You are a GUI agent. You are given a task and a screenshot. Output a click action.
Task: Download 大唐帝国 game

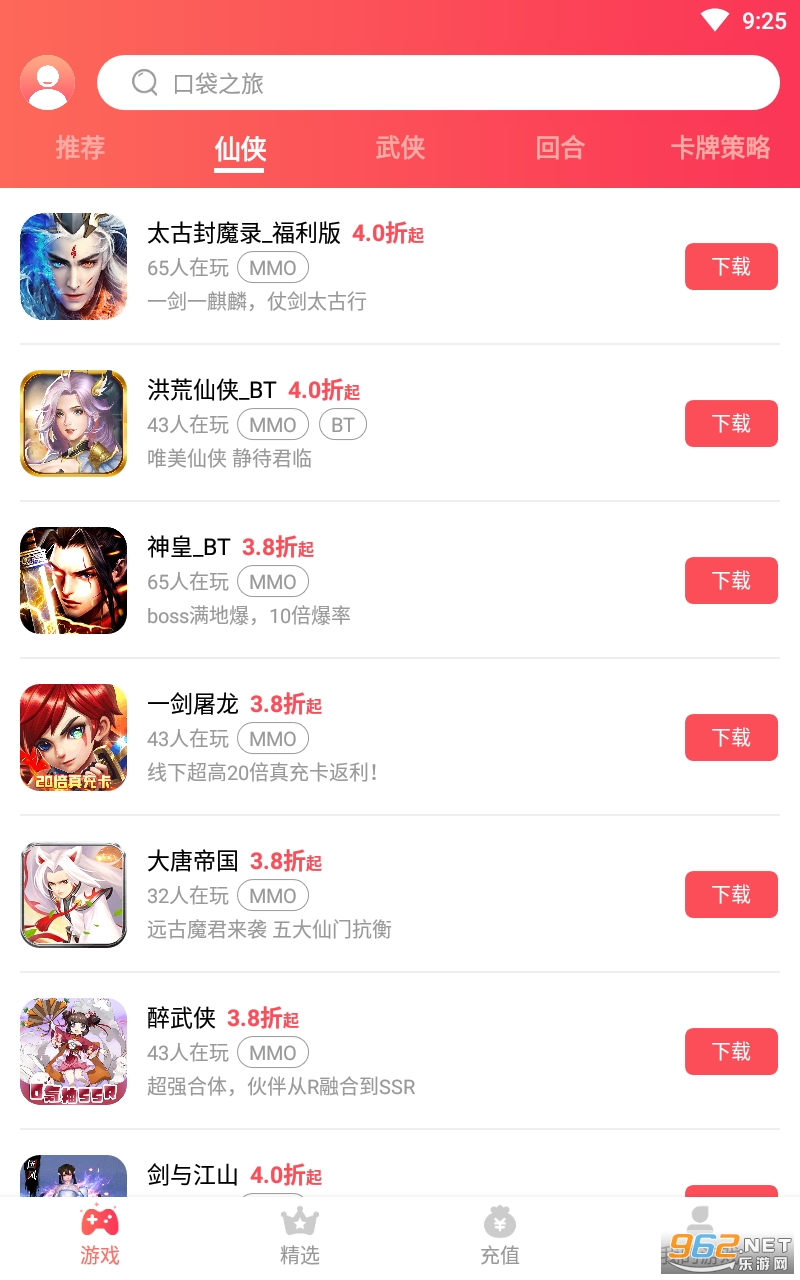point(731,894)
